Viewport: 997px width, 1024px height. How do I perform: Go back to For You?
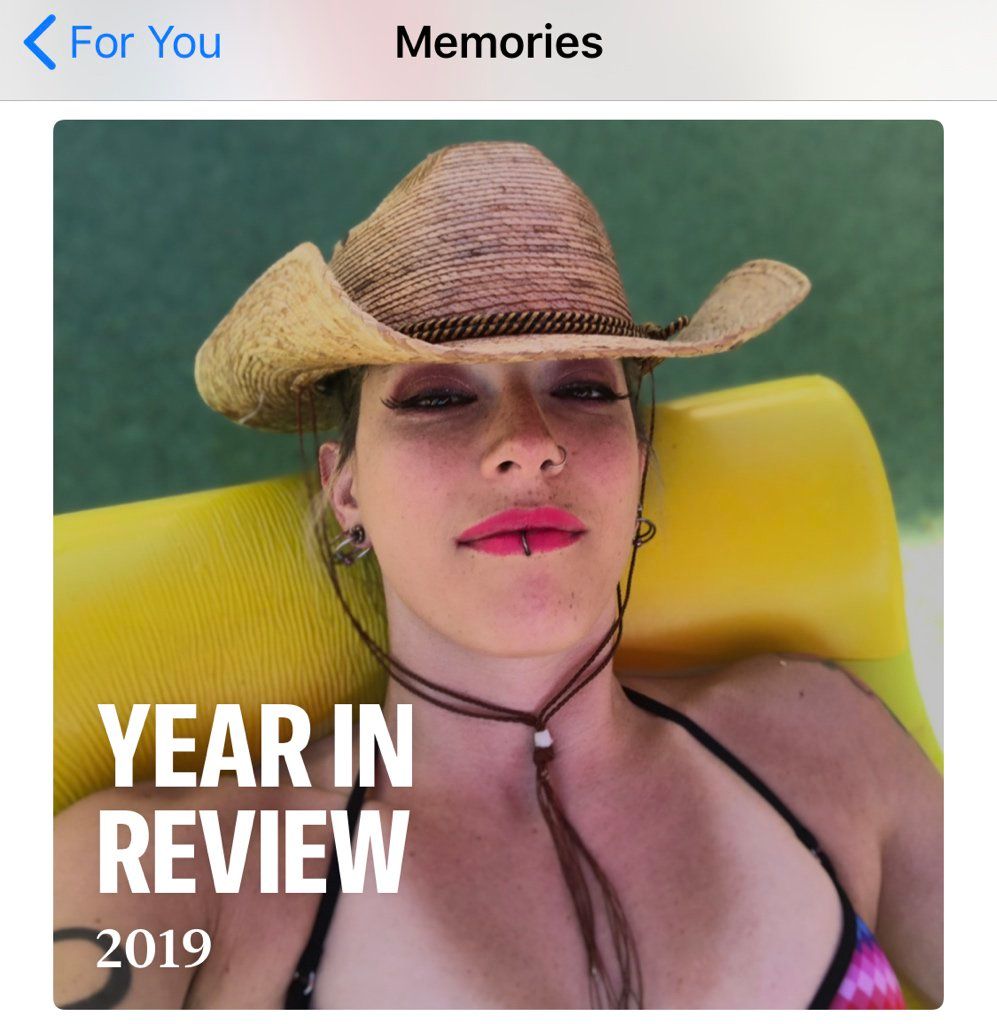pyautogui.click(x=122, y=43)
